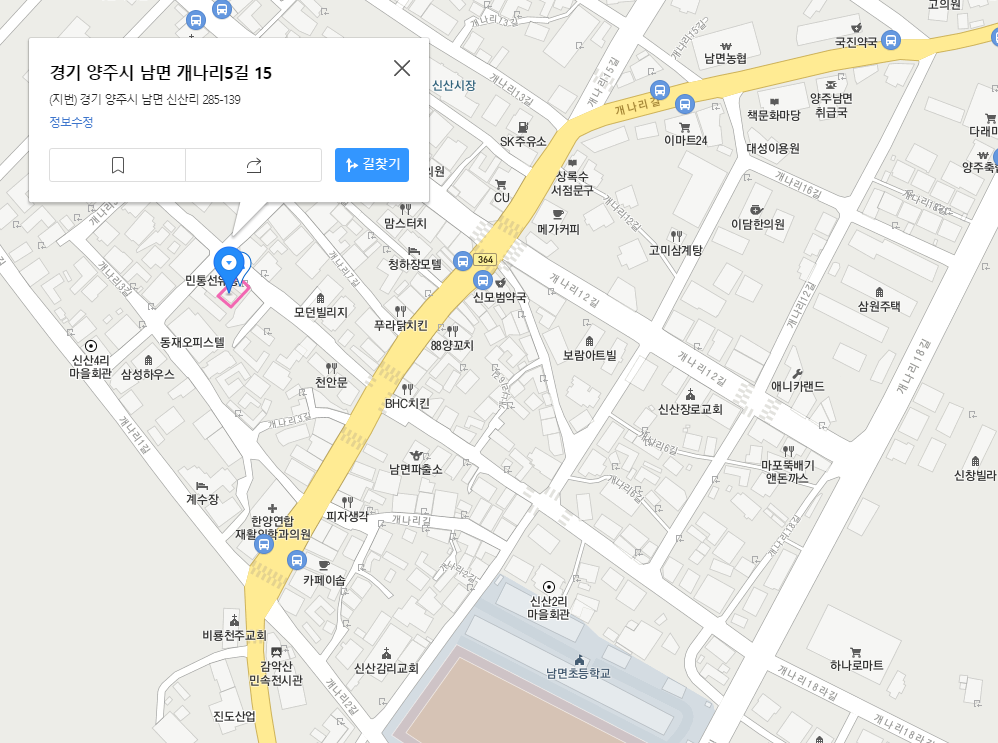Tap the 정보수정 link
The height and width of the screenshot is (743, 998).
[71, 122]
